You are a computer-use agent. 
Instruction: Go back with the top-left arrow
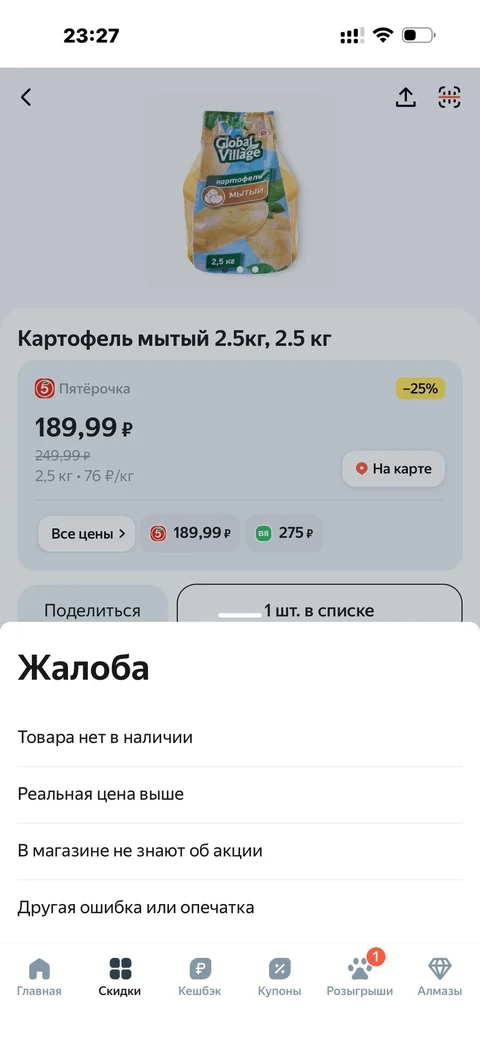26,97
